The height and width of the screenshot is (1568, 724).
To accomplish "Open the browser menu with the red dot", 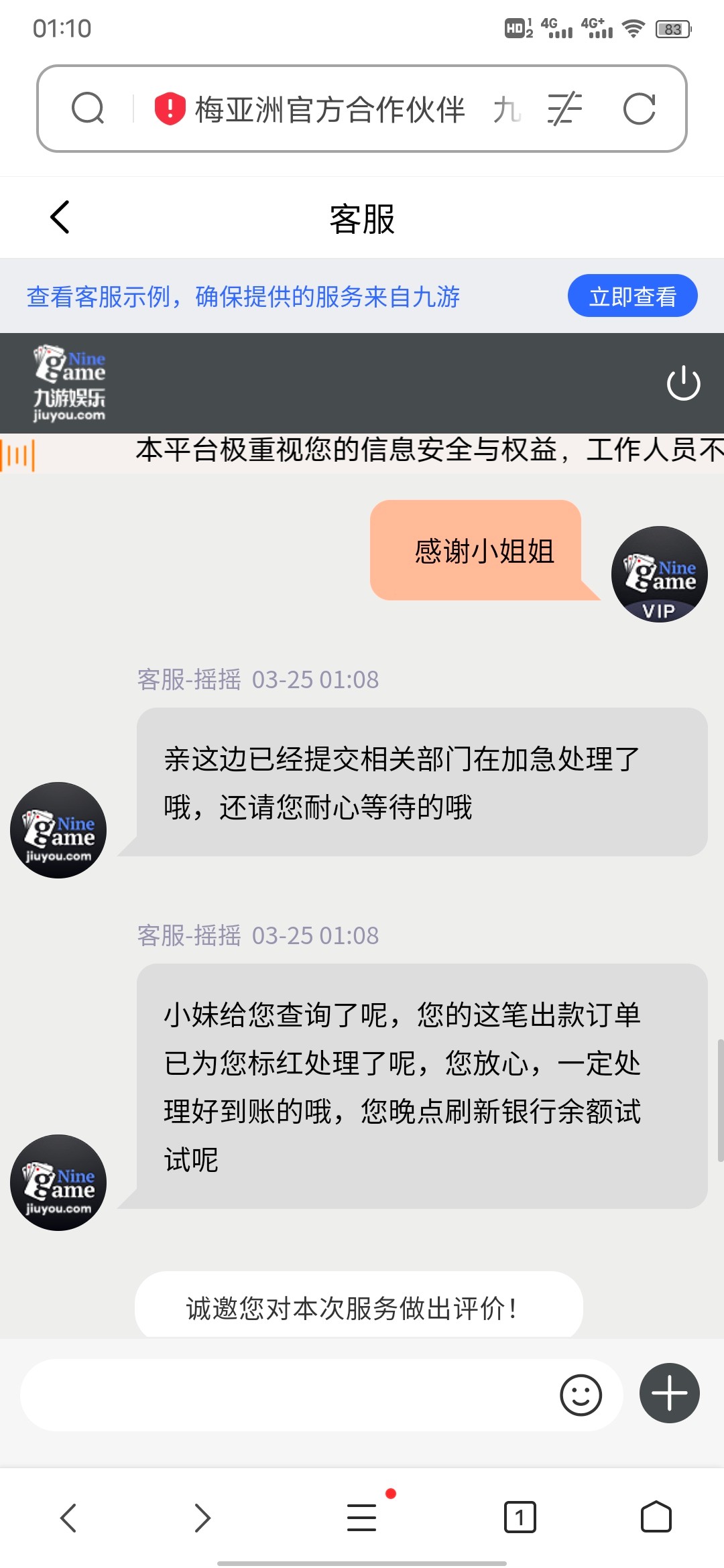I will click(361, 1518).
